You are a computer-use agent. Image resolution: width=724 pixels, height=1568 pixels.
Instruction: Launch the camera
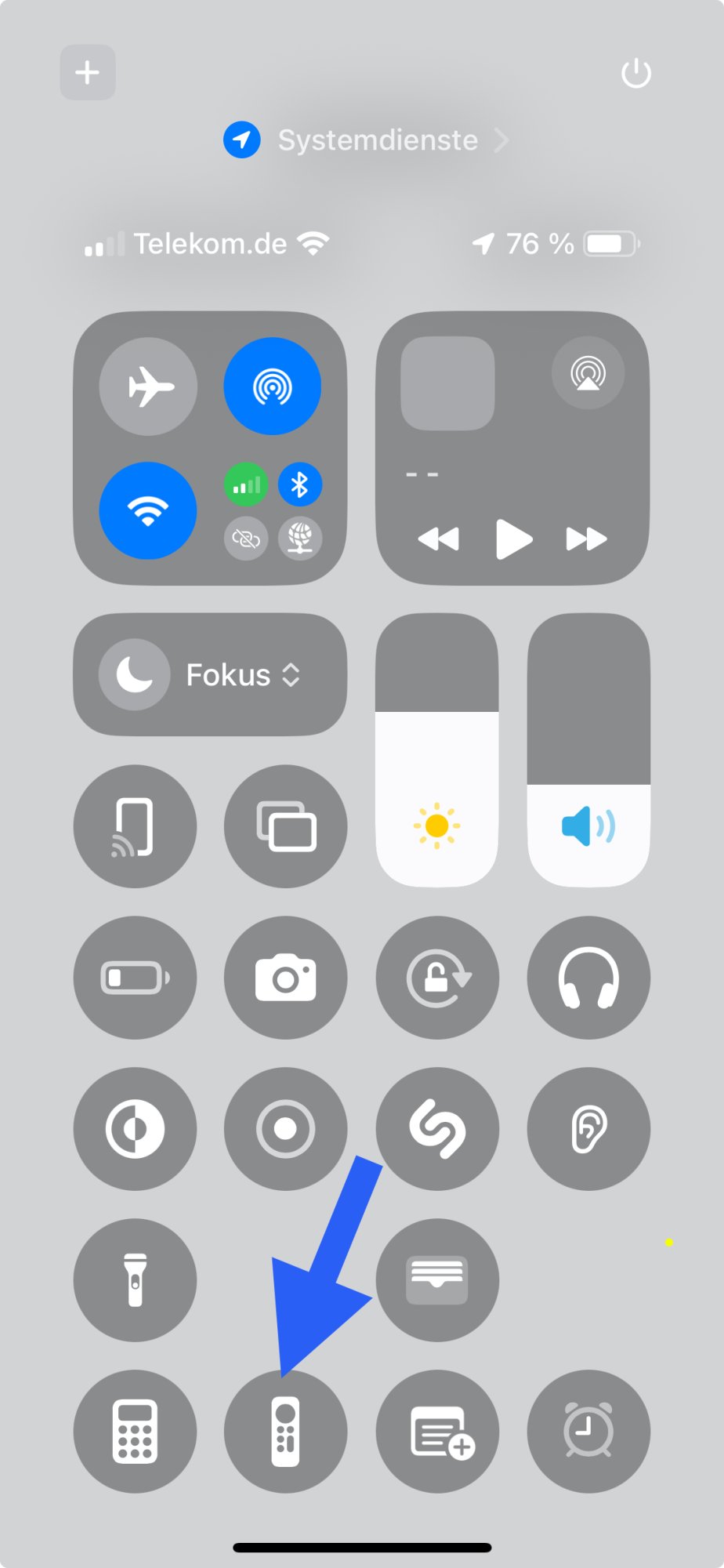point(286,978)
